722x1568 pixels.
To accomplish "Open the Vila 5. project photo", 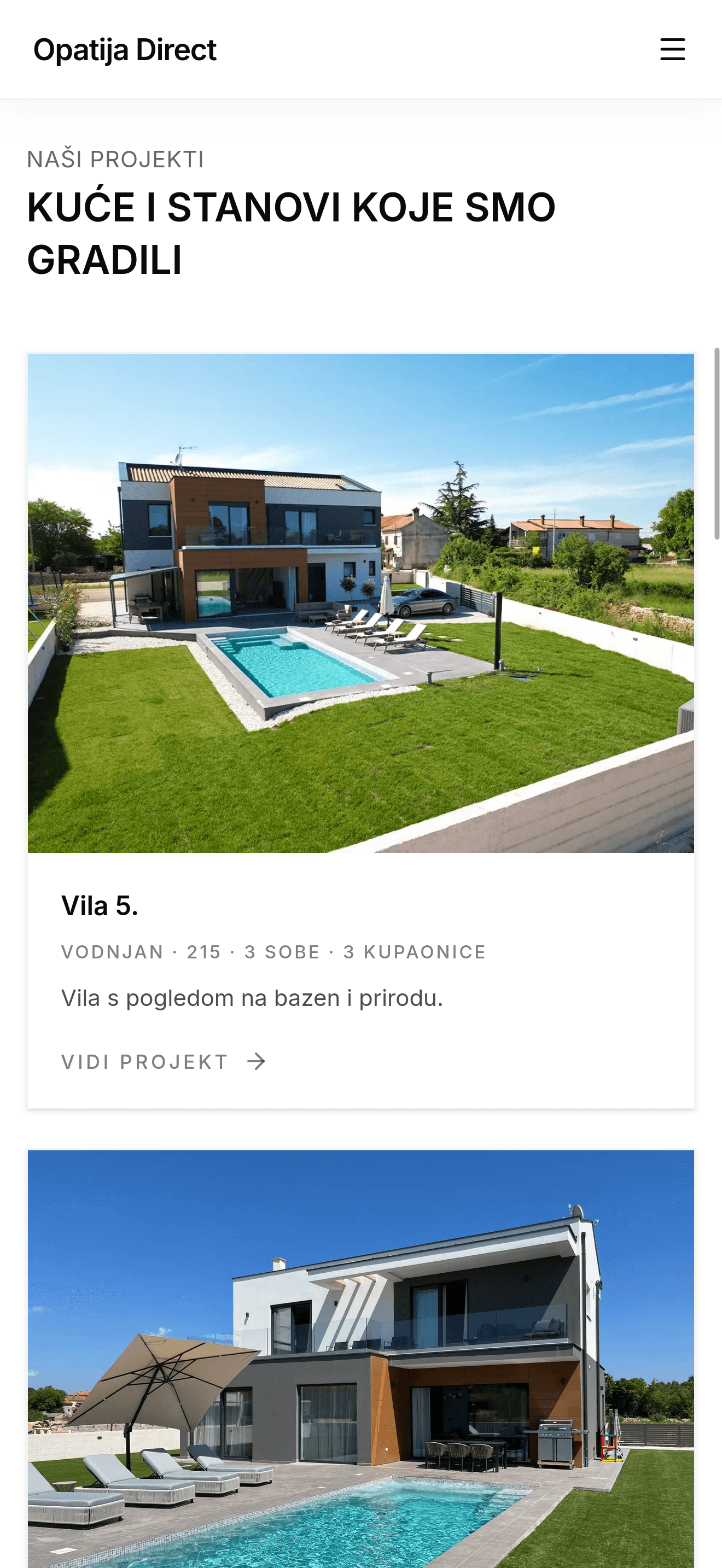I will pos(360,602).
